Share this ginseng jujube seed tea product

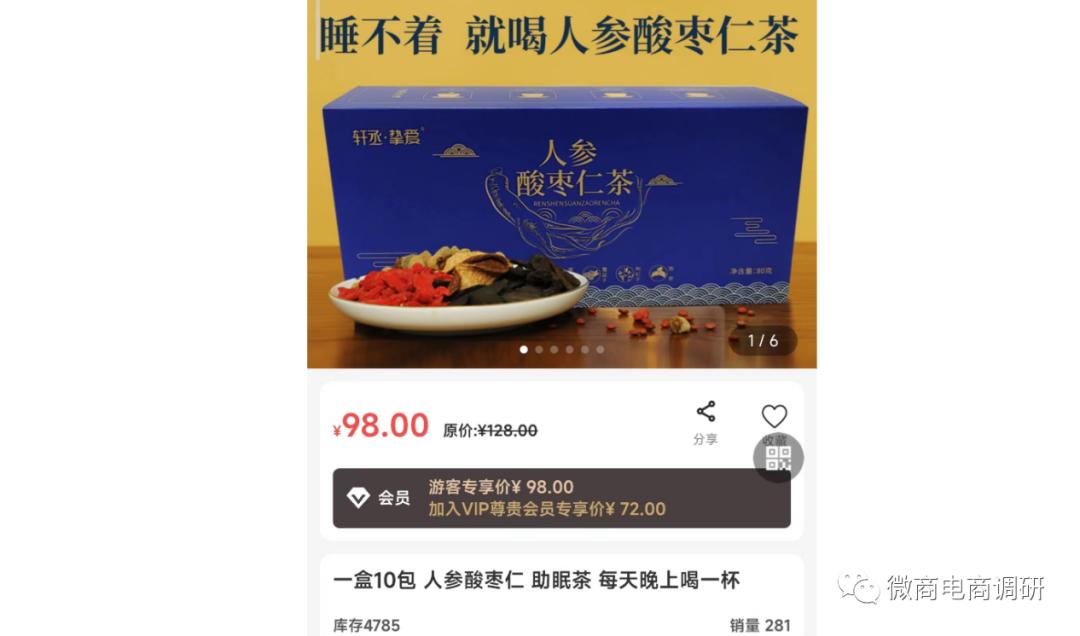coord(705,421)
